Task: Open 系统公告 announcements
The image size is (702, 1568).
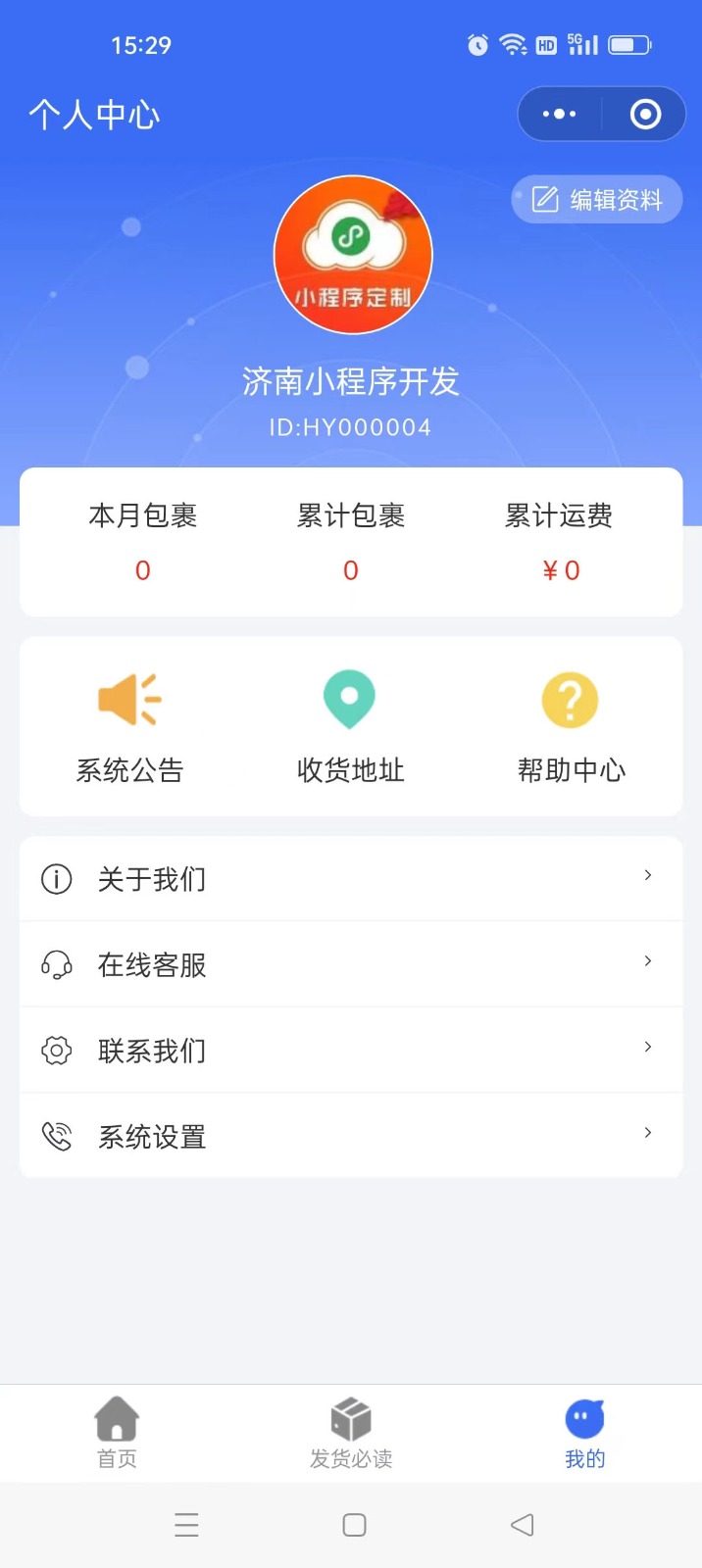Action: tap(130, 727)
